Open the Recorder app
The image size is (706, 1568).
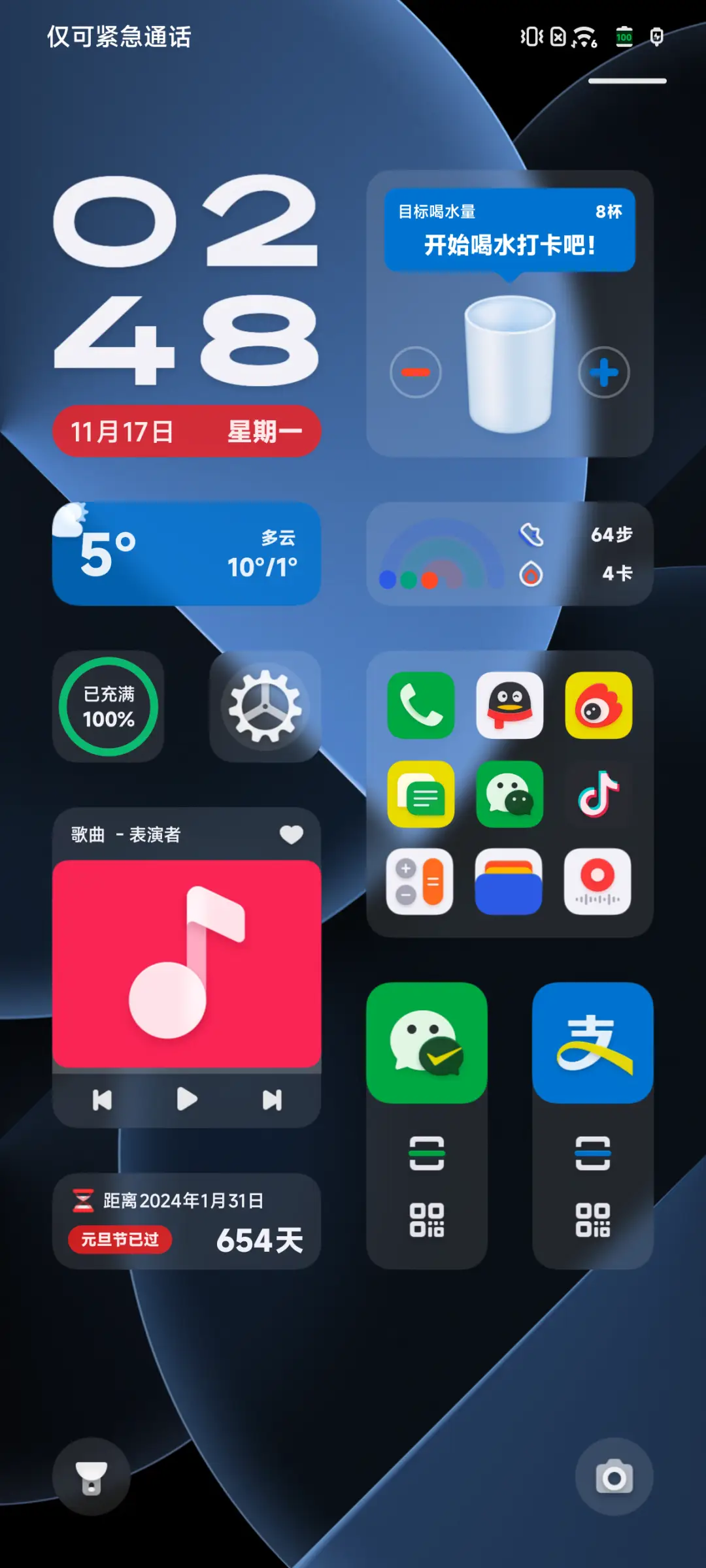point(599,882)
